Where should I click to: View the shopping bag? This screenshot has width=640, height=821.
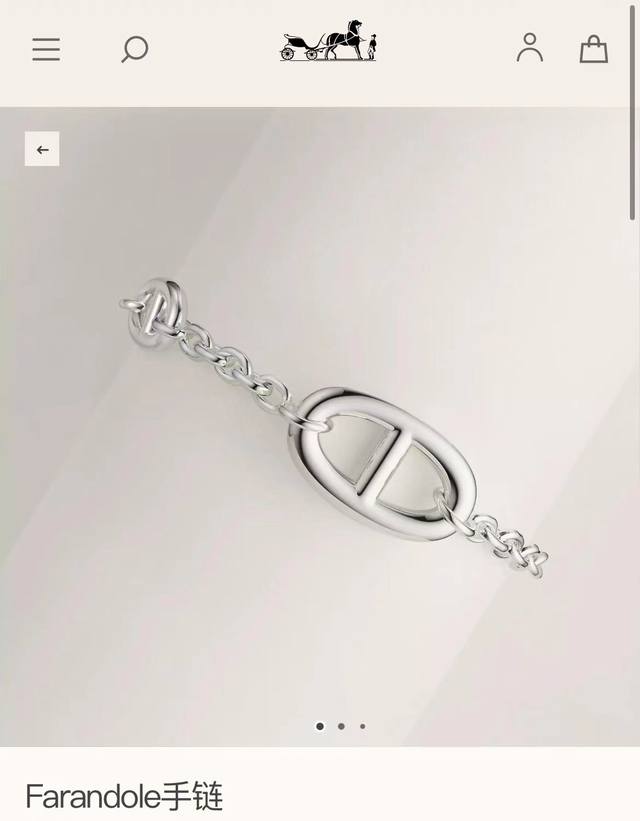594,49
